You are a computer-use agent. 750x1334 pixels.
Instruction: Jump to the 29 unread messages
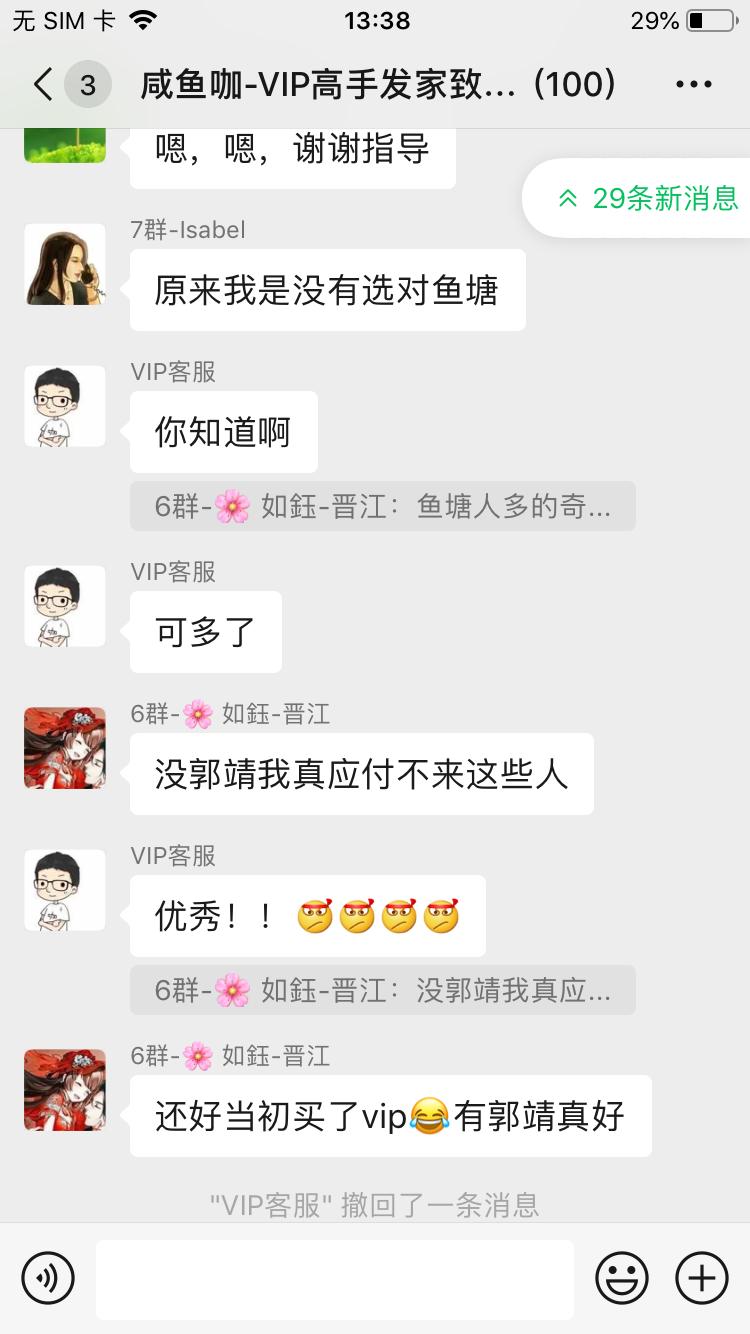click(x=650, y=199)
